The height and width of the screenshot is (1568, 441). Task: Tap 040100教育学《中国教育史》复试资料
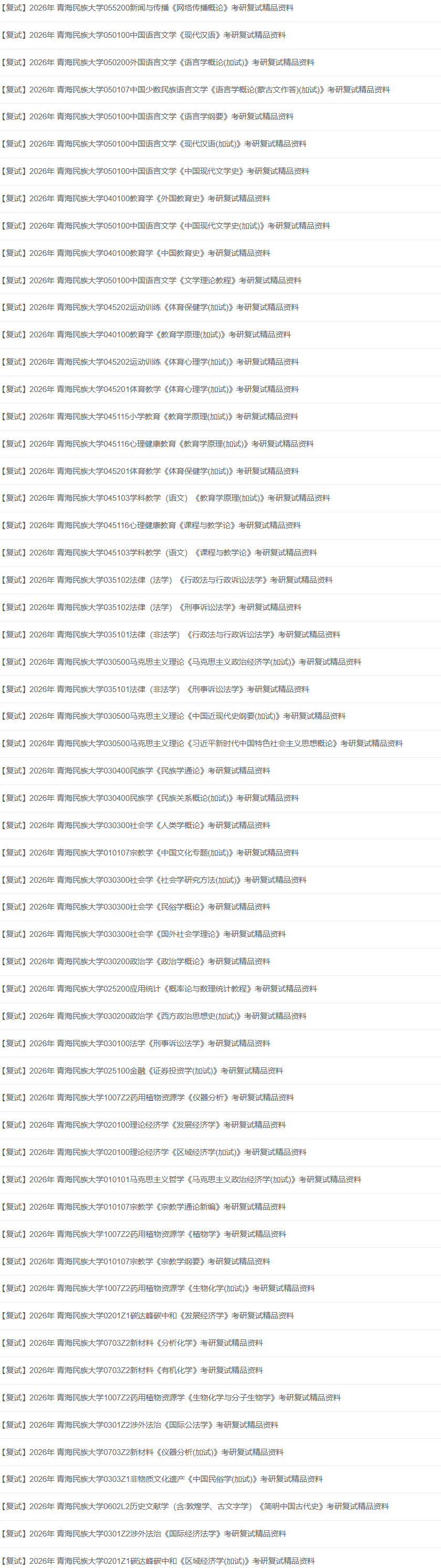point(135,253)
